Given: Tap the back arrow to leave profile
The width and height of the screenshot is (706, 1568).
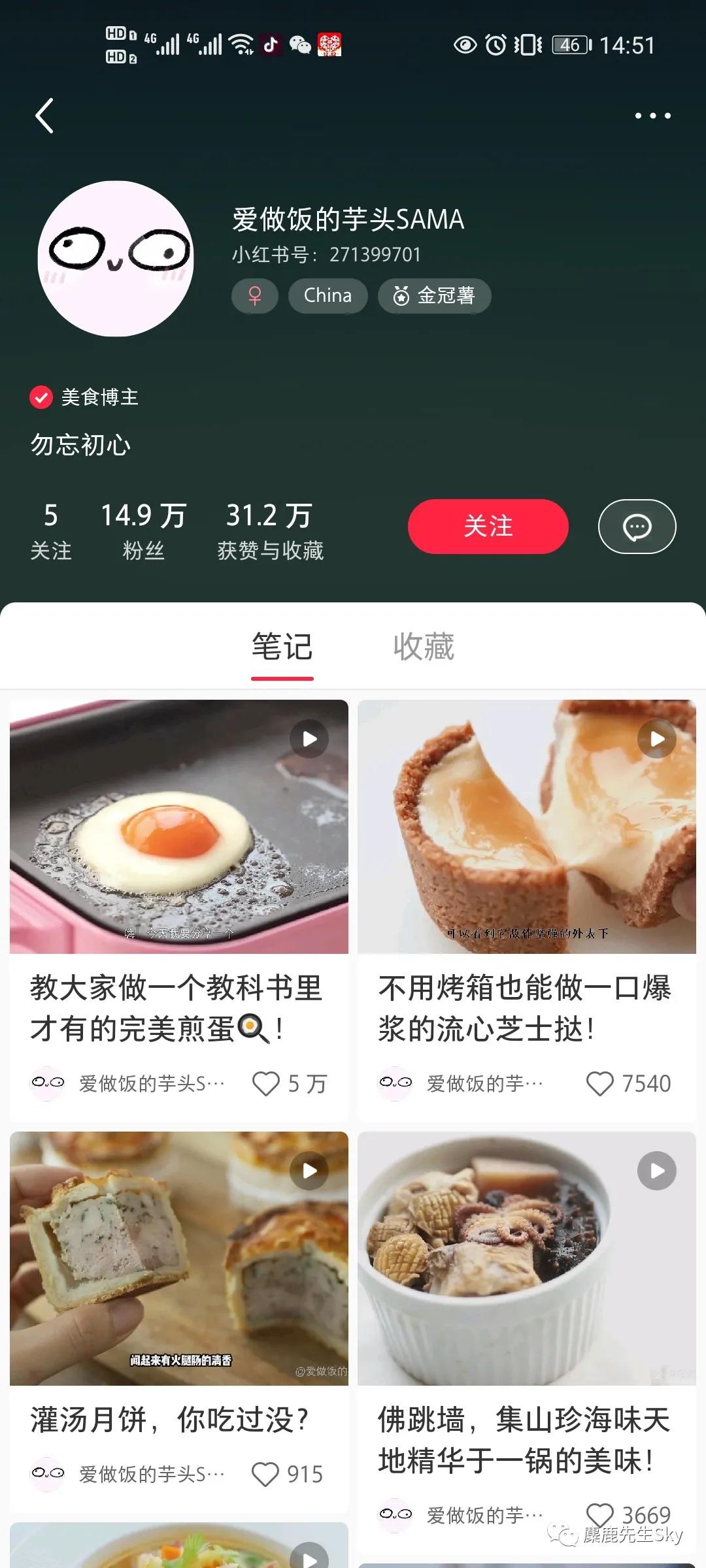Looking at the screenshot, I should tap(44, 116).
